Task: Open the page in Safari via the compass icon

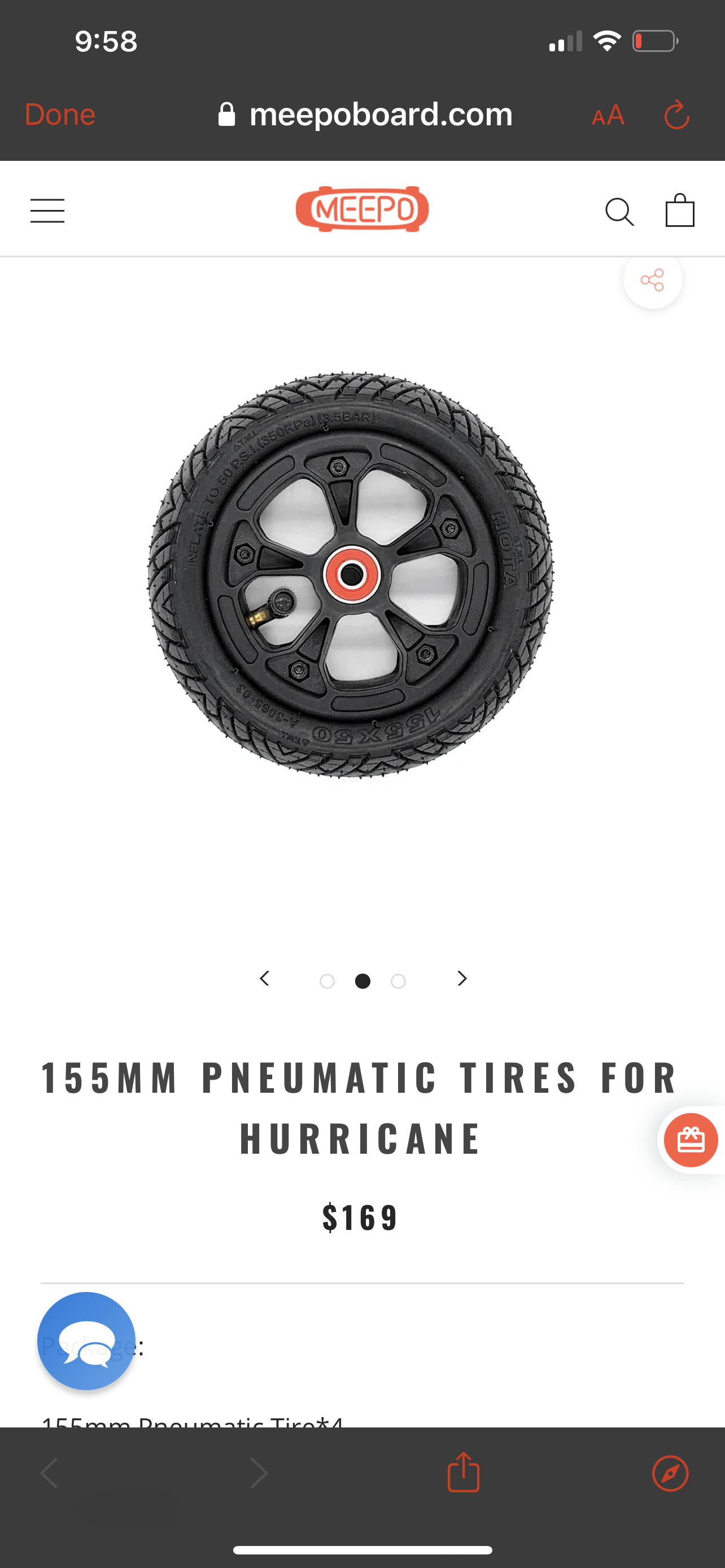Action: coord(670,1474)
